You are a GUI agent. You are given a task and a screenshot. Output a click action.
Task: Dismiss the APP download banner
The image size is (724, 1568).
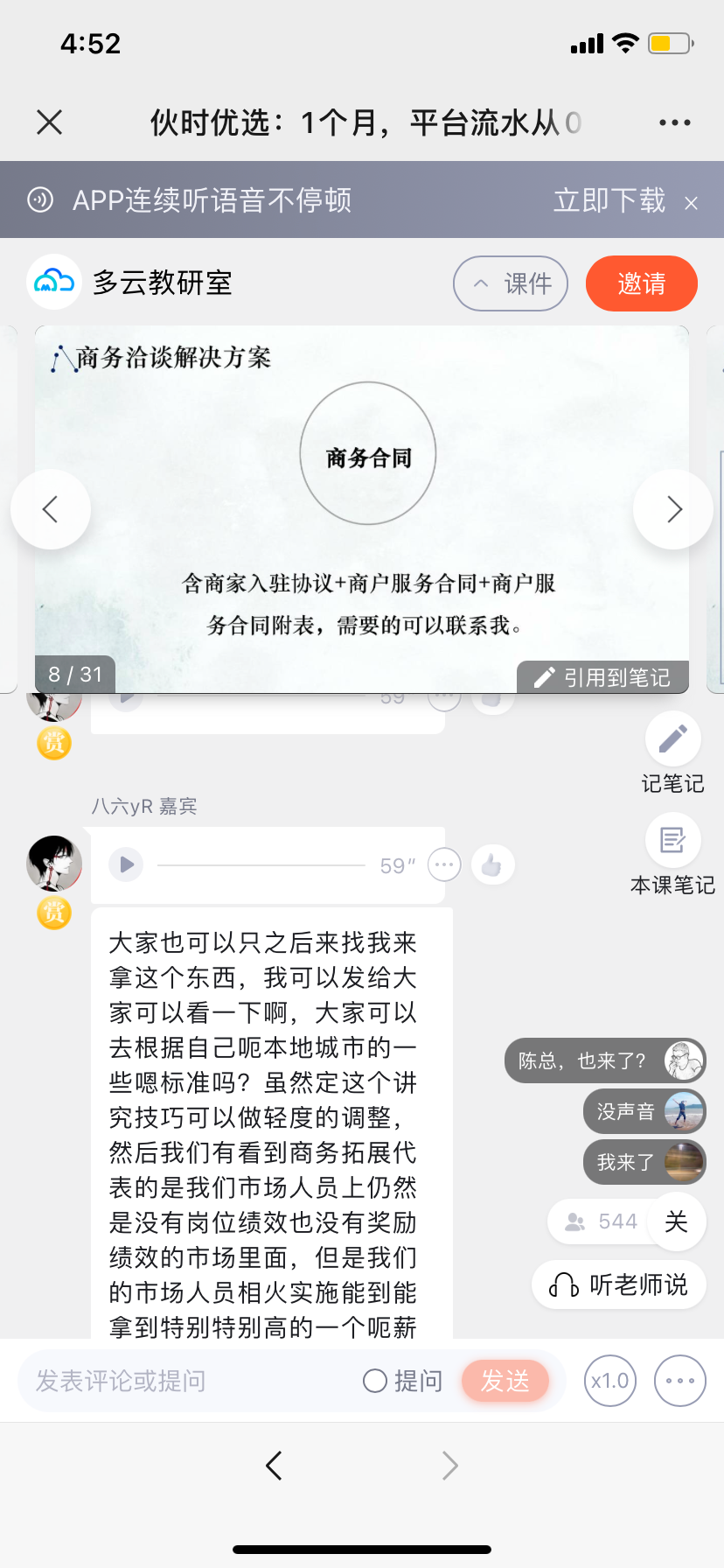point(691,203)
